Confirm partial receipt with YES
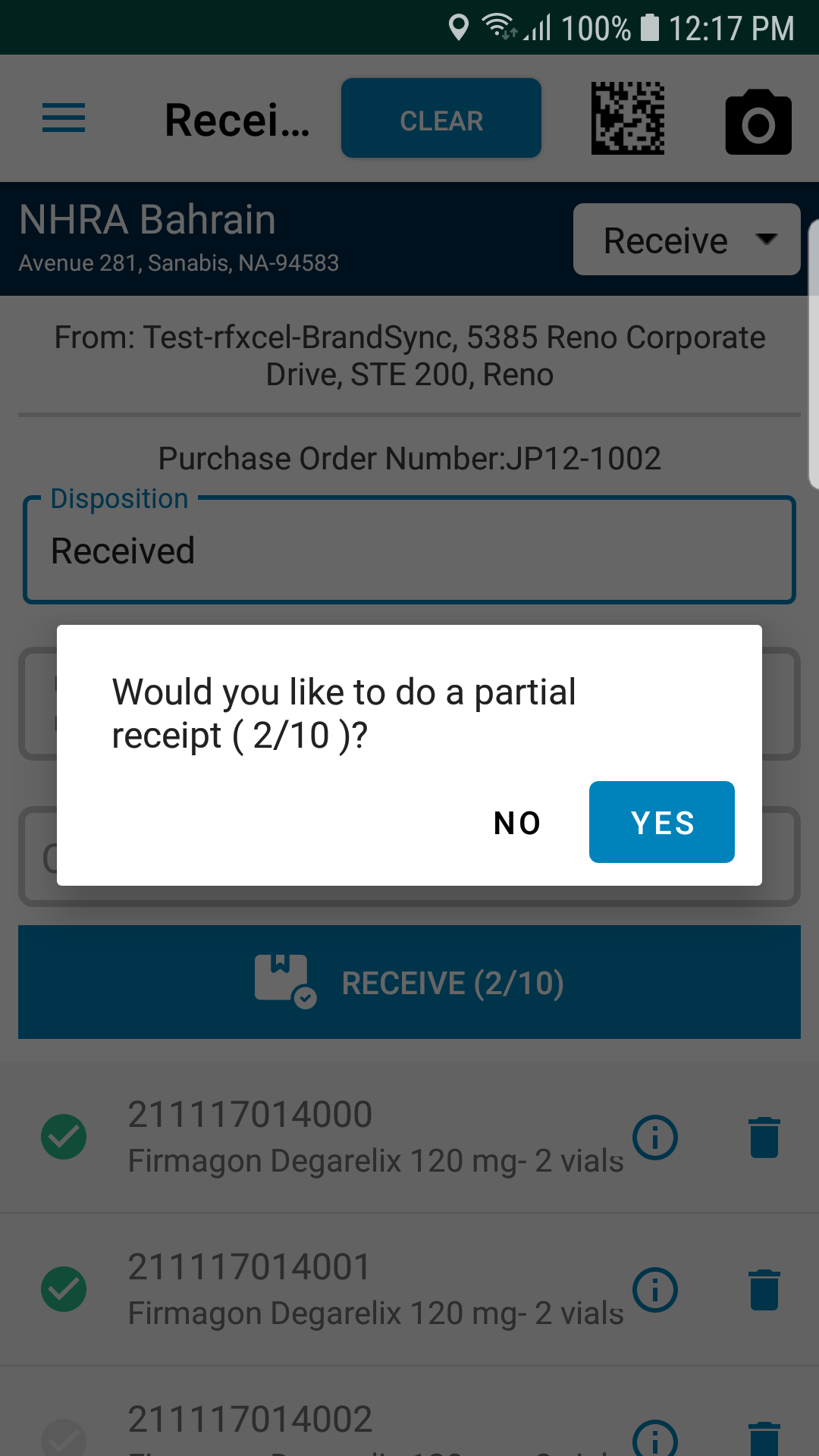Image resolution: width=819 pixels, height=1456 pixels. (661, 822)
